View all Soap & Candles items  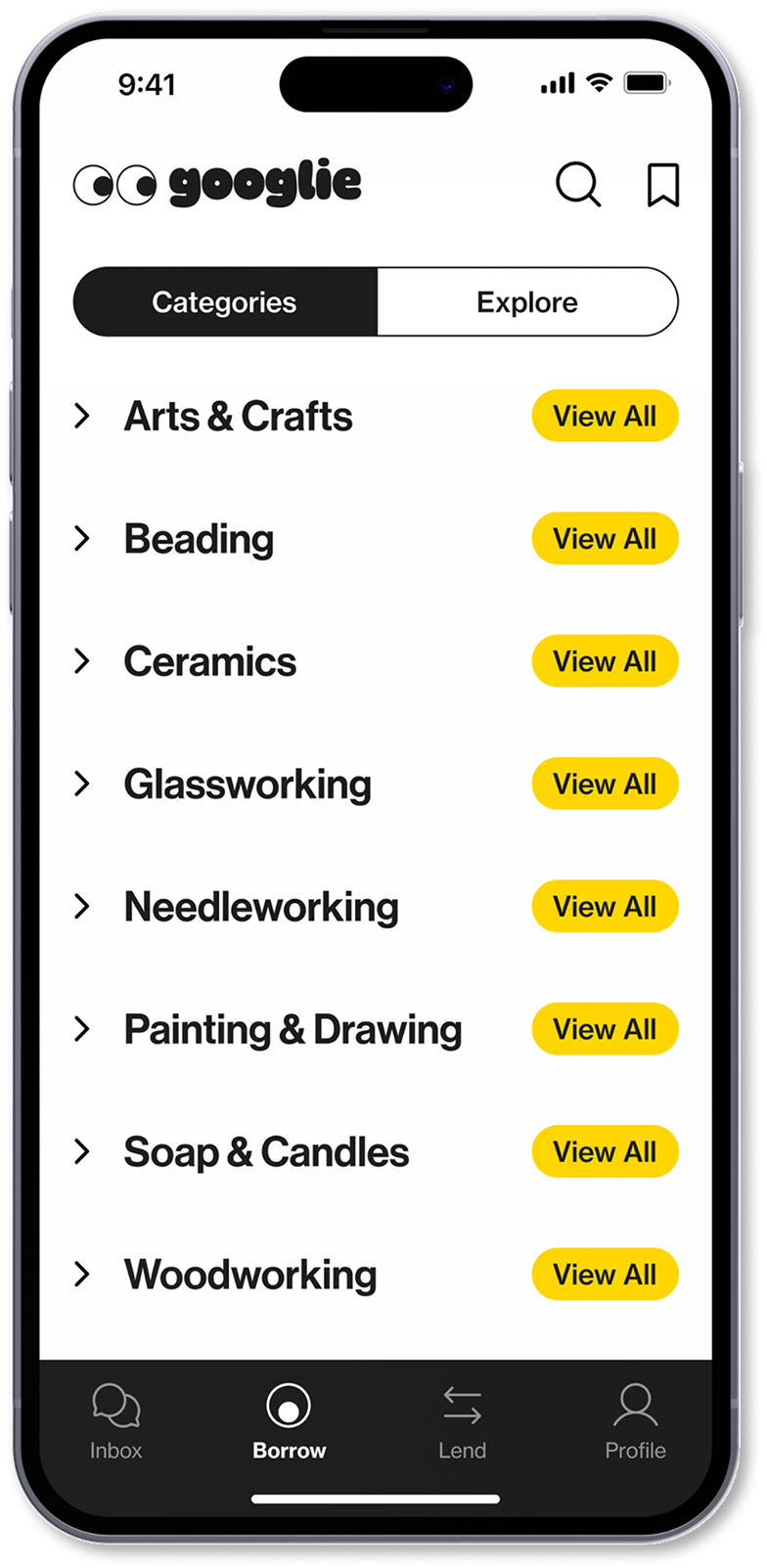coord(605,1151)
